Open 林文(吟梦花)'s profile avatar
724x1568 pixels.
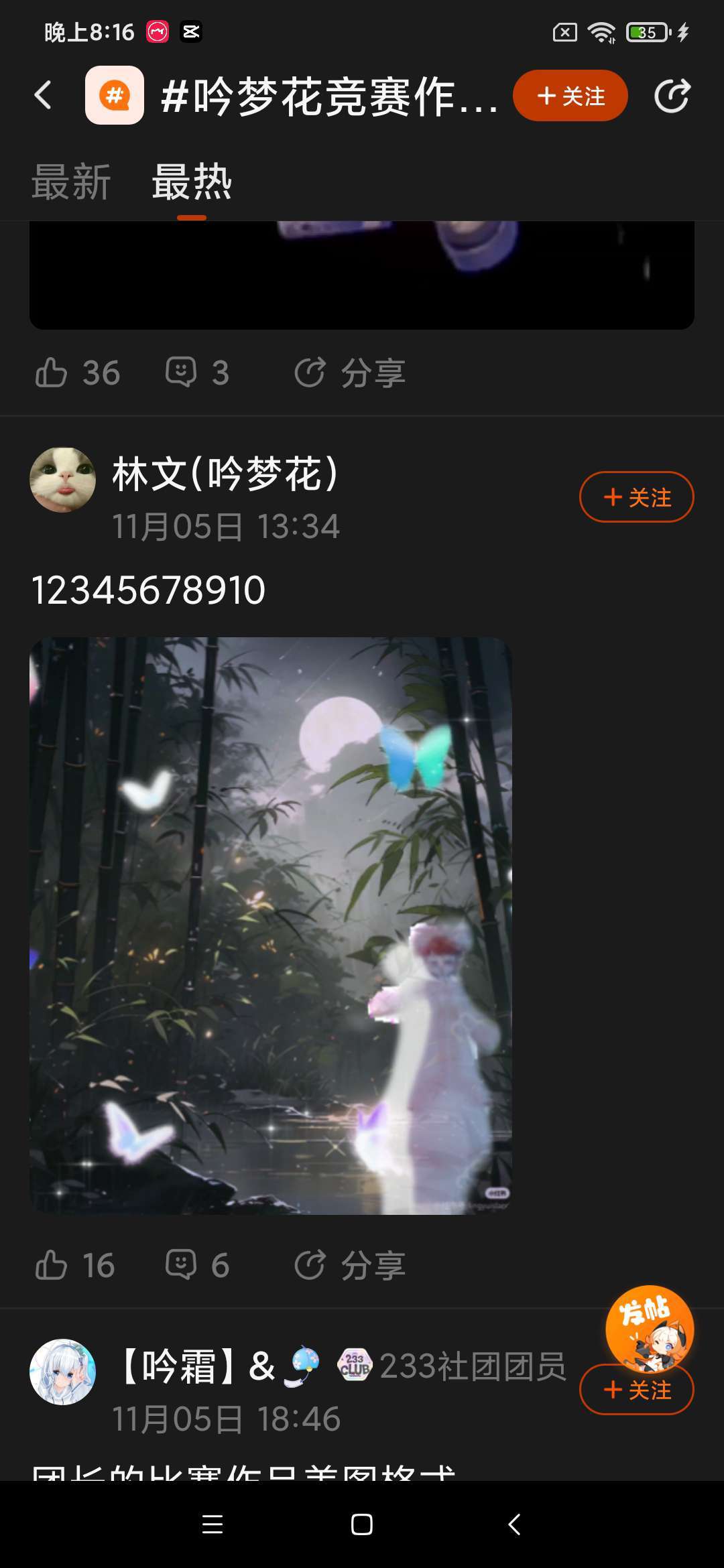click(x=62, y=480)
